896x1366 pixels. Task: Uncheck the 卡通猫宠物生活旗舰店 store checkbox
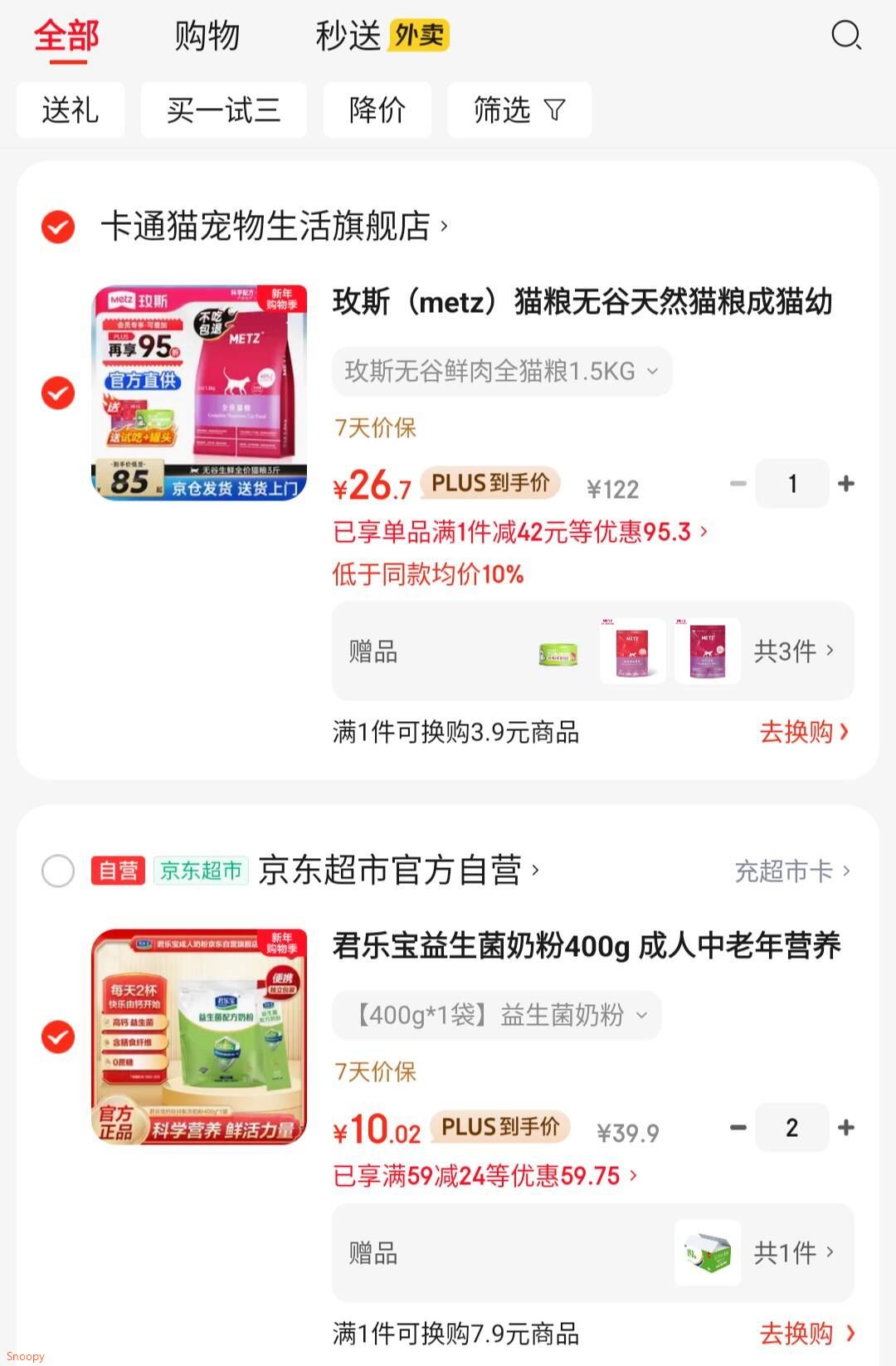click(58, 227)
